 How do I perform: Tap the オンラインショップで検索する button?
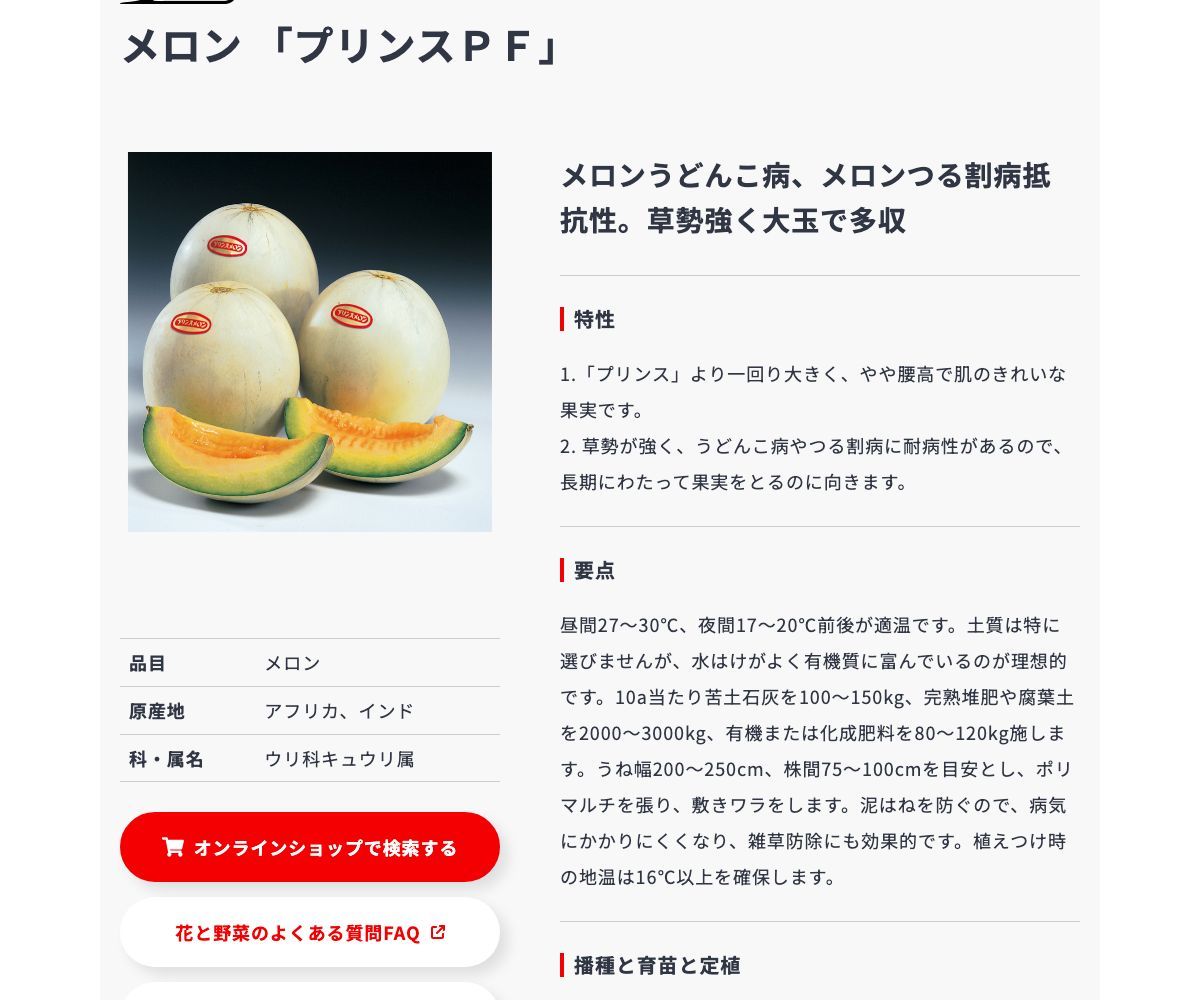click(x=310, y=847)
